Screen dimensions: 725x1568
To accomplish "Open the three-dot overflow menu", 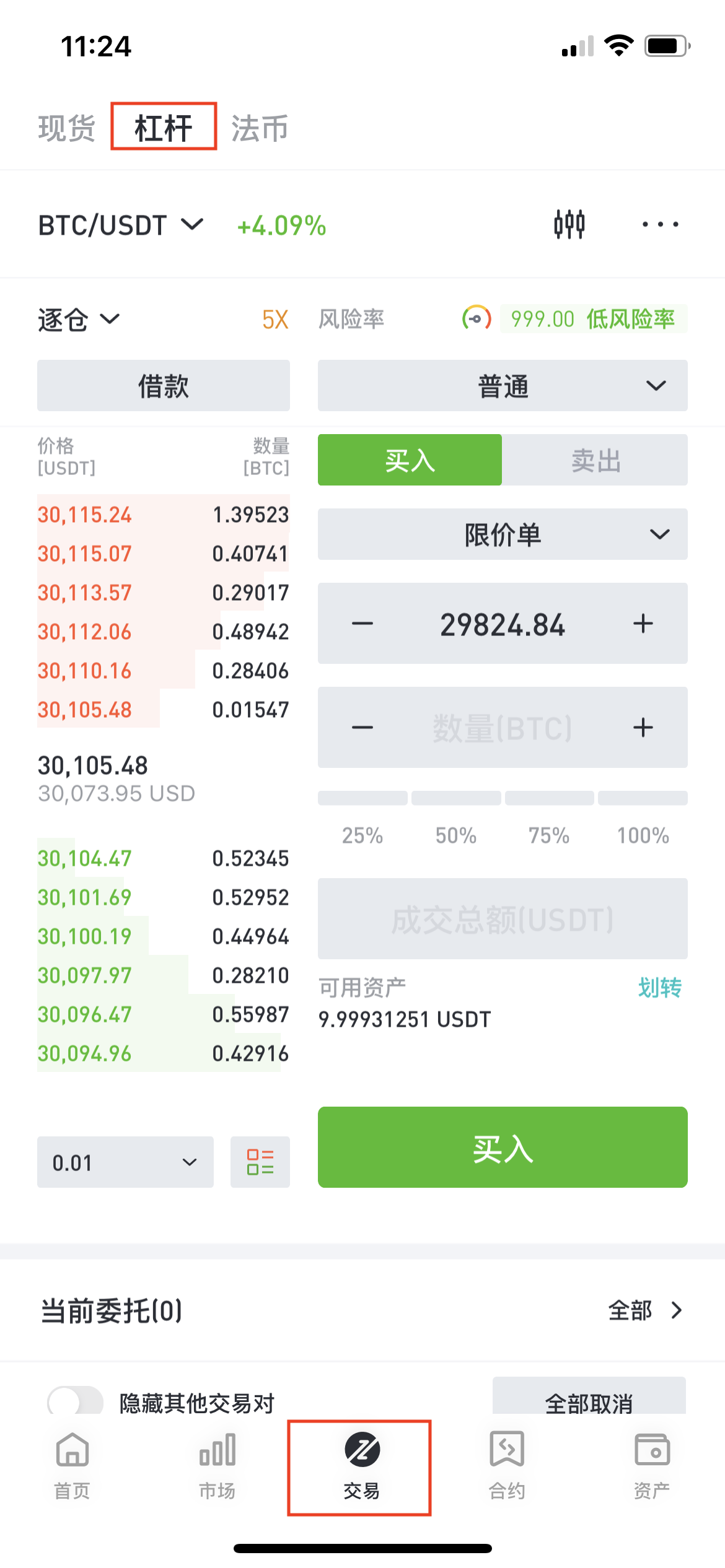I will [x=660, y=224].
